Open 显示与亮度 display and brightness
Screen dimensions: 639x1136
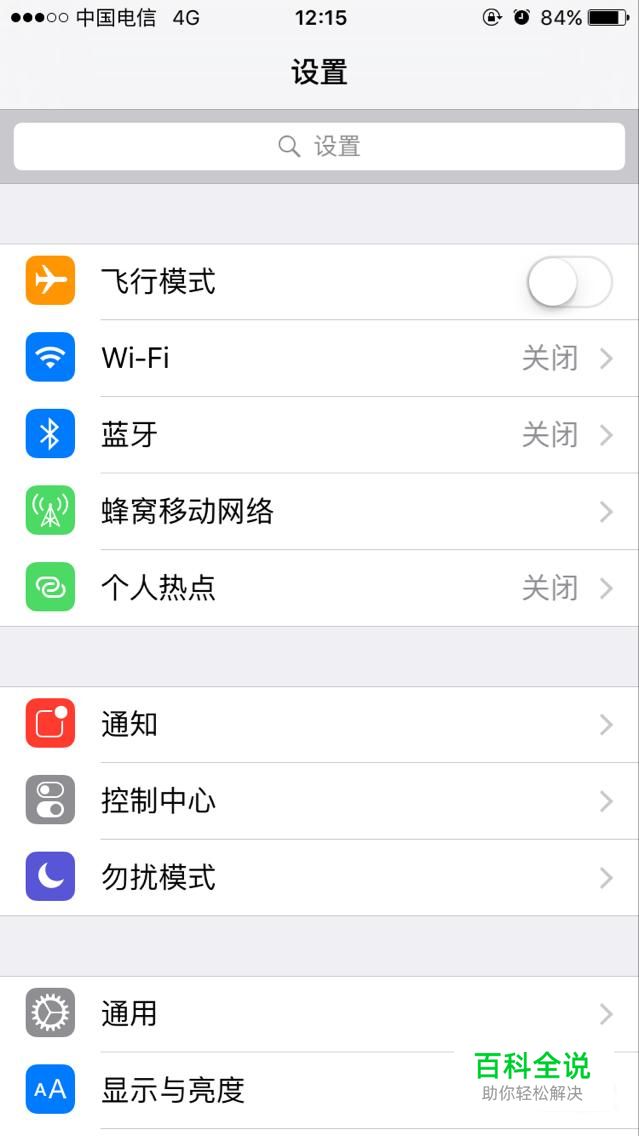tap(250, 1090)
